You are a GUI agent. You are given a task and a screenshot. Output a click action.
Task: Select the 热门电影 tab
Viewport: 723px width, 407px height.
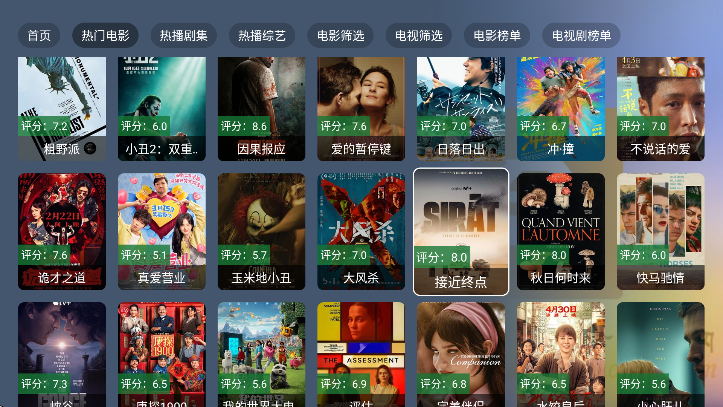(x=105, y=36)
